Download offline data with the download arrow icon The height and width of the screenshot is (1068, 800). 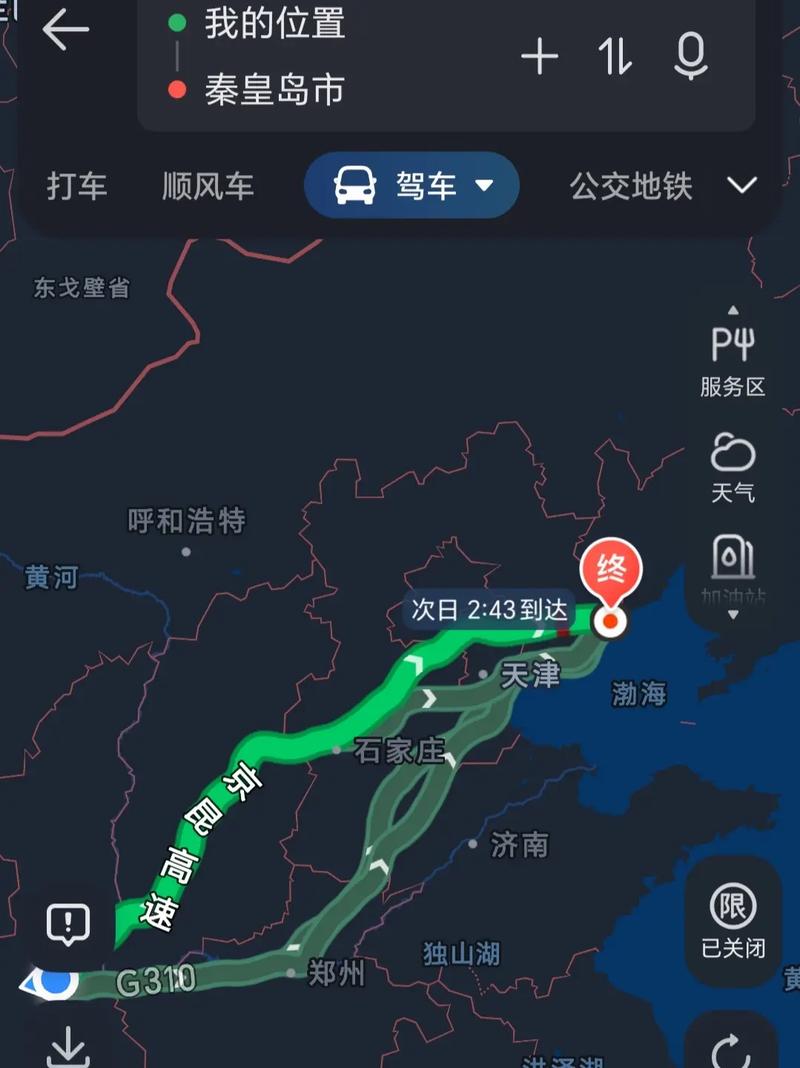[66, 1047]
